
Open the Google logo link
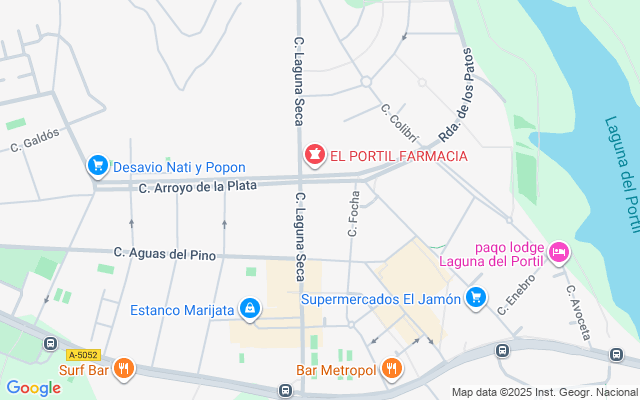(x=33, y=387)
